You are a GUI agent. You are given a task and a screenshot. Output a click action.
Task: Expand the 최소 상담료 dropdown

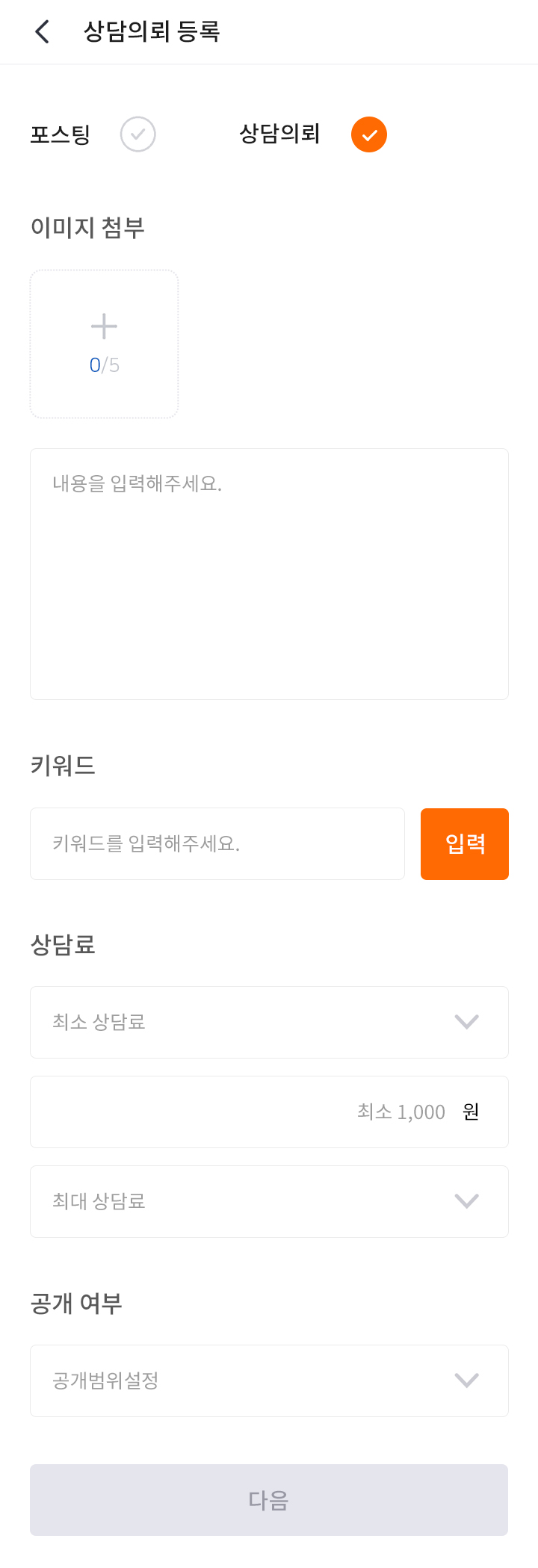[x=269, y=1022]
